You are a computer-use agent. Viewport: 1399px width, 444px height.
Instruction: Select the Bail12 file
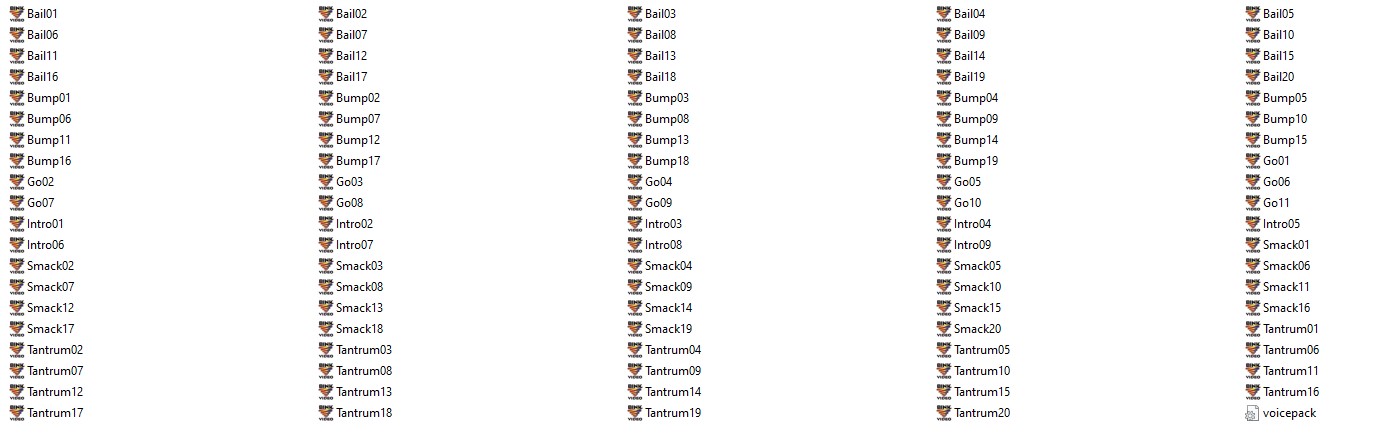click(x=351, y=56)
